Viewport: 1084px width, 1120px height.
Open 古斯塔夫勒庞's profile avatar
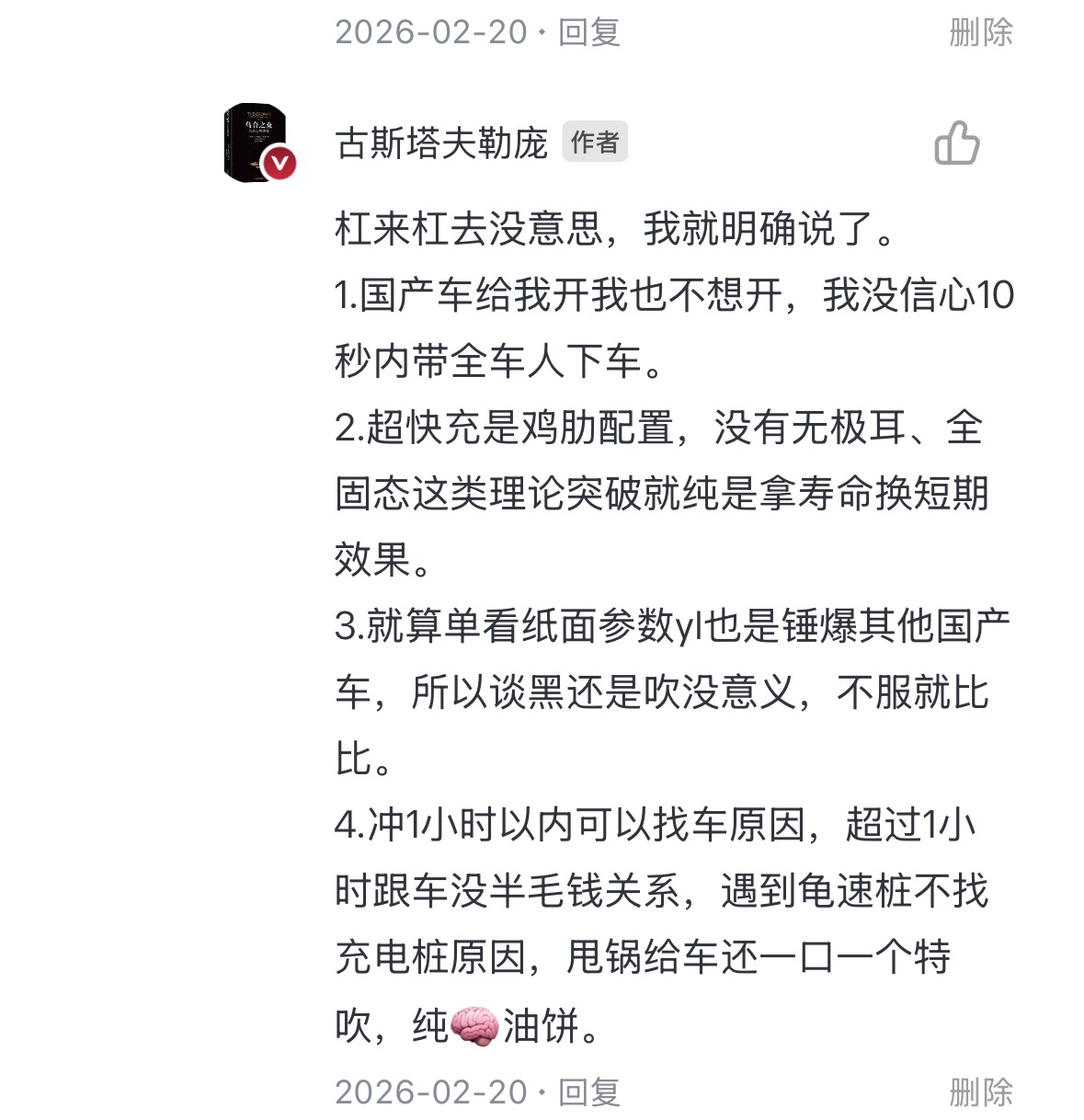(259, 143)
